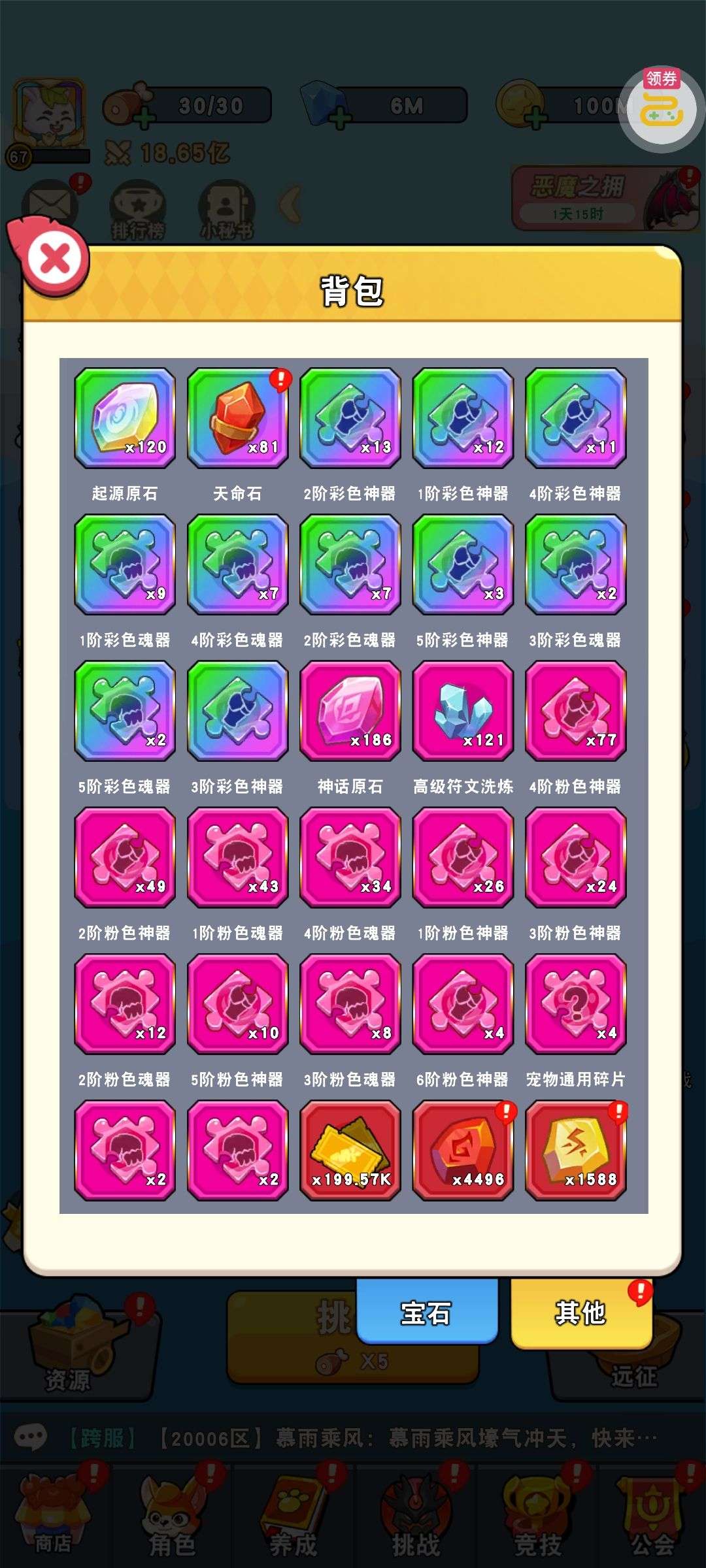706x1568 pixels.
Task: View the 宠物通用碎片 item
Action: click(575, 1004)
